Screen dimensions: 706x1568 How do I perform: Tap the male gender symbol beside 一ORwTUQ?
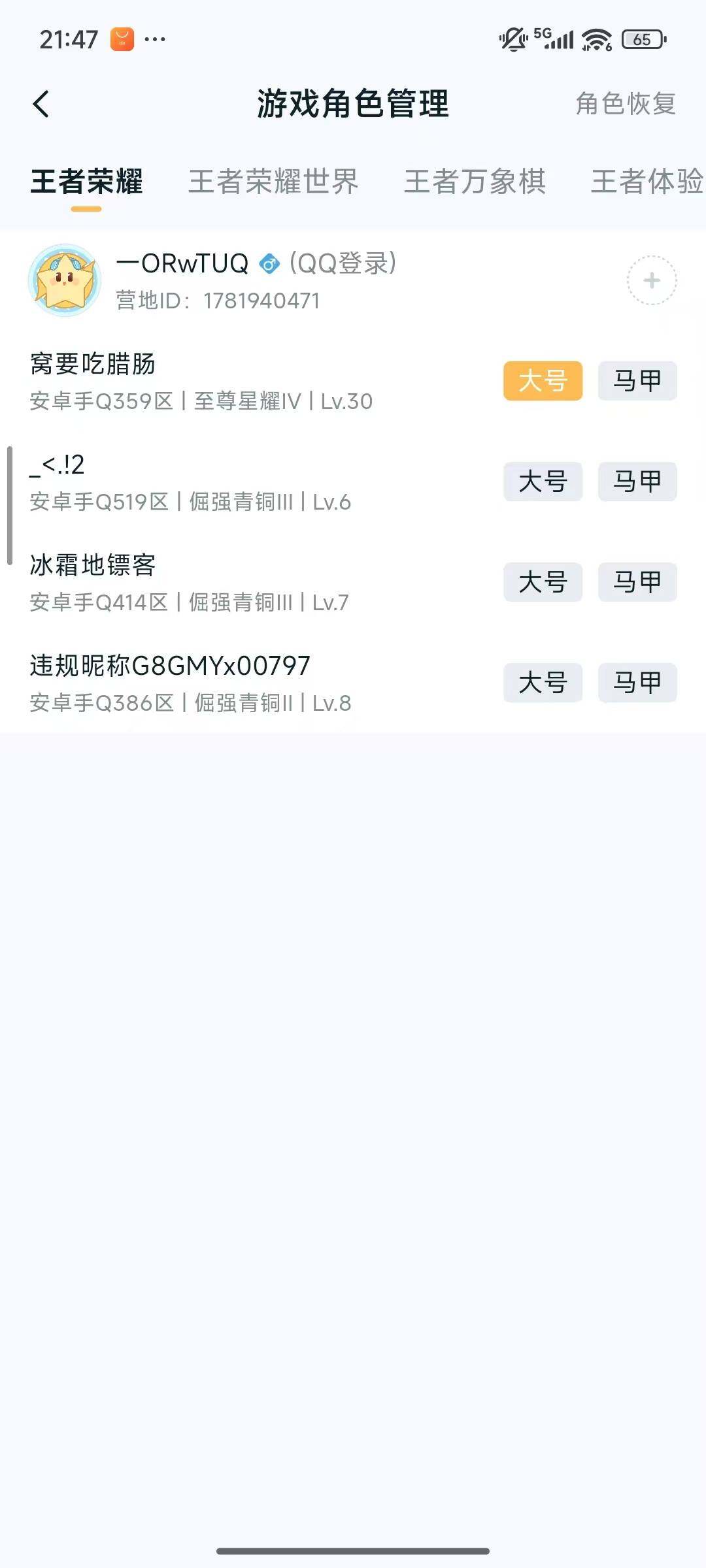270,264
